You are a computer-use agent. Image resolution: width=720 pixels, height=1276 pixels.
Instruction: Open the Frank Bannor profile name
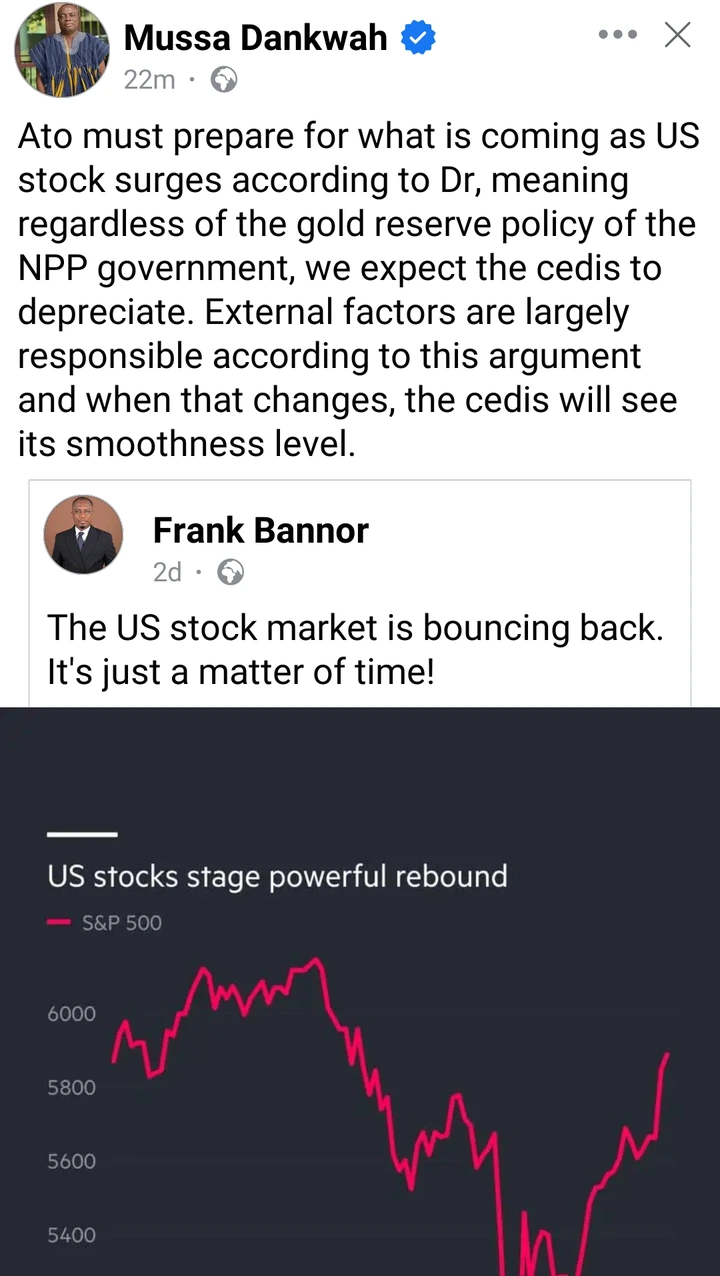[x=260, y=530]
